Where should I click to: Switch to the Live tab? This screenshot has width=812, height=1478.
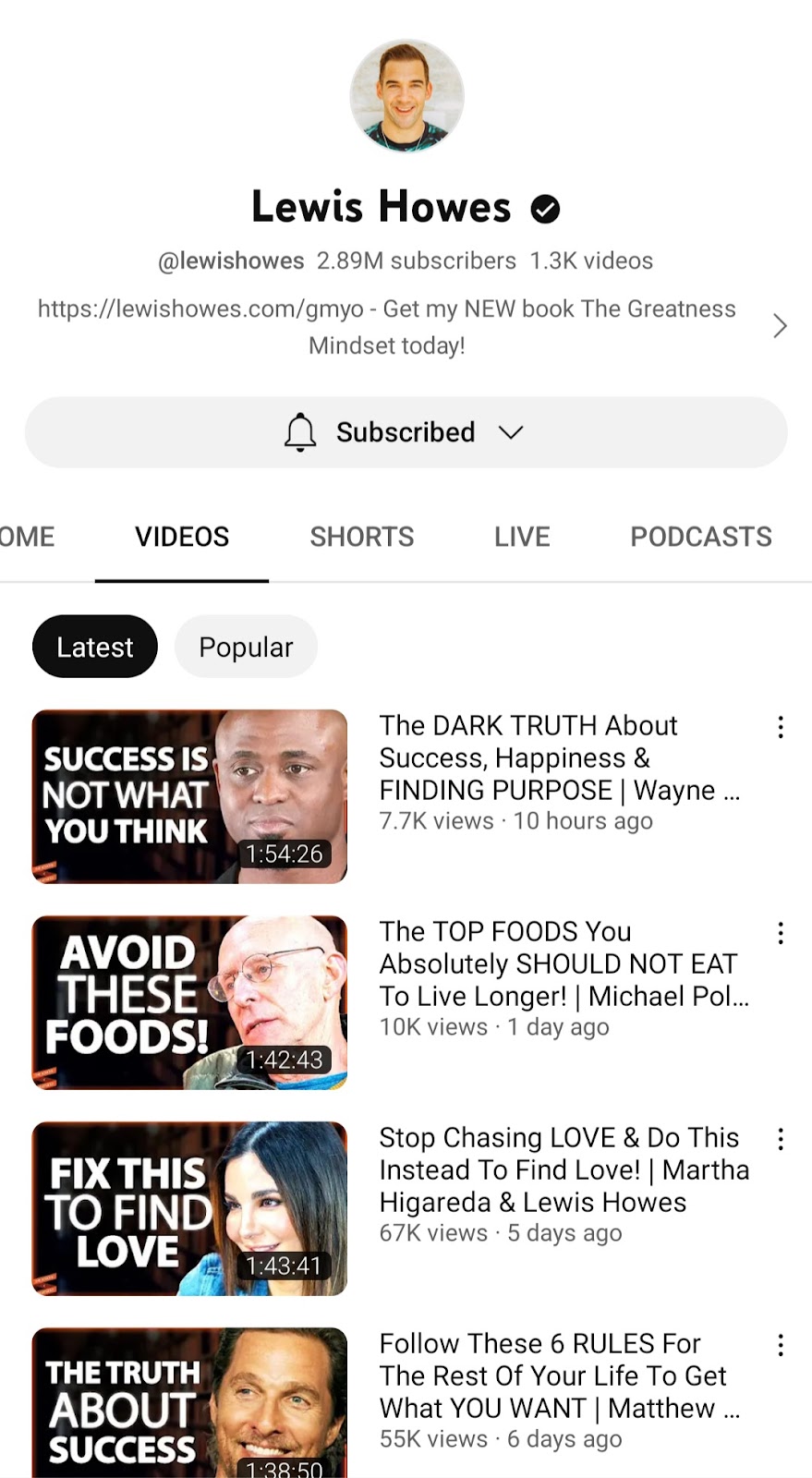coord(522,537)
